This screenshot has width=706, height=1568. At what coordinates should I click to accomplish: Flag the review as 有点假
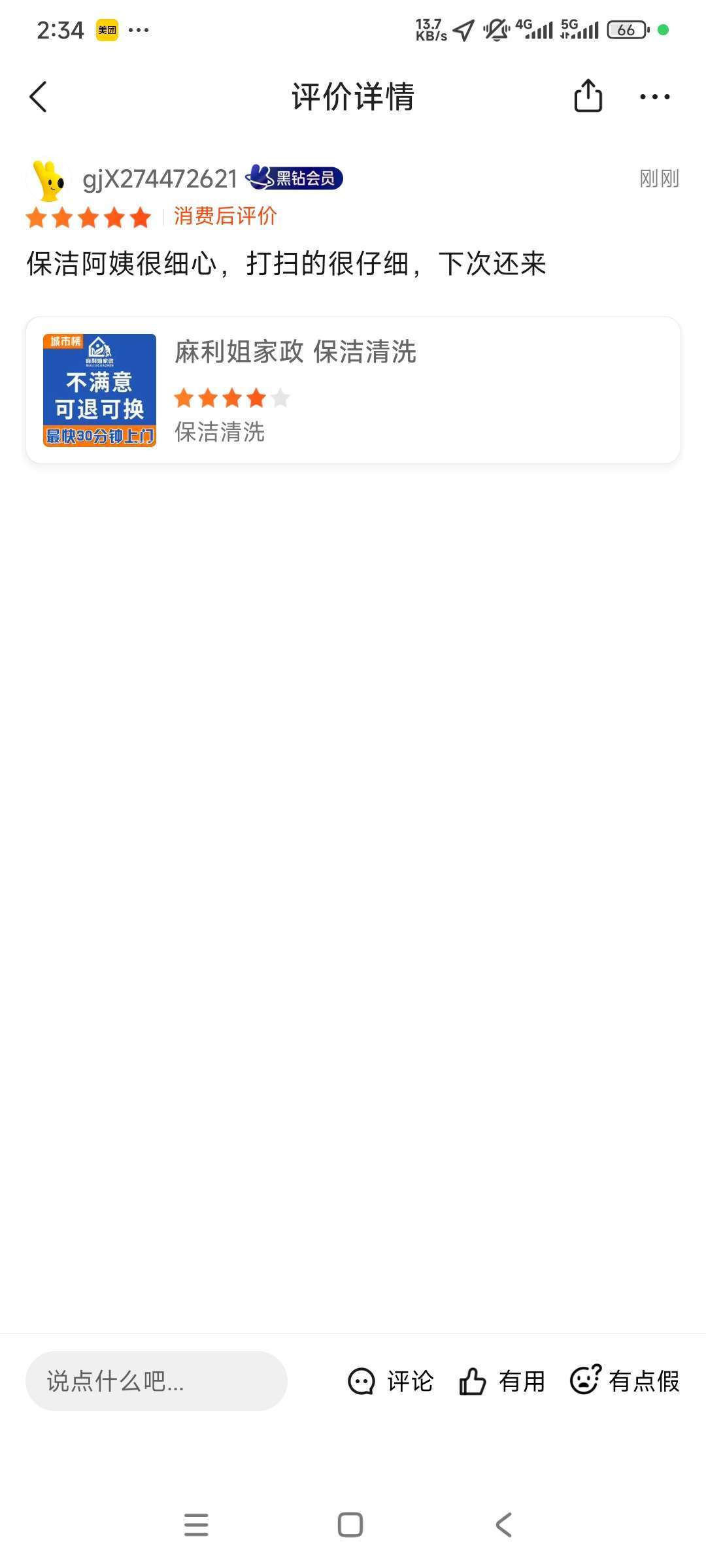pos(625,1381)
